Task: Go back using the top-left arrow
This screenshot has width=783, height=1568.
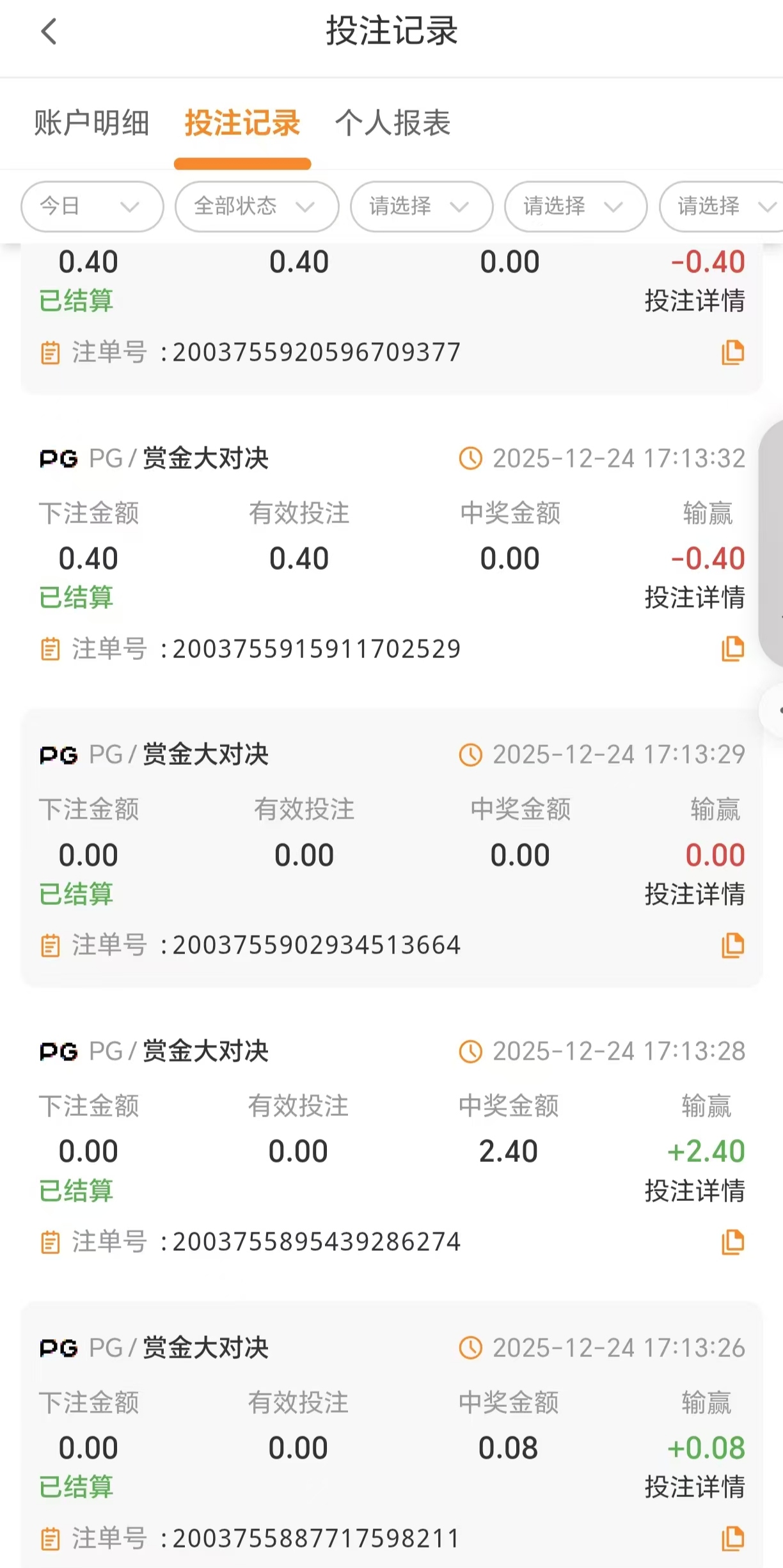Action: tap(49, 31)
